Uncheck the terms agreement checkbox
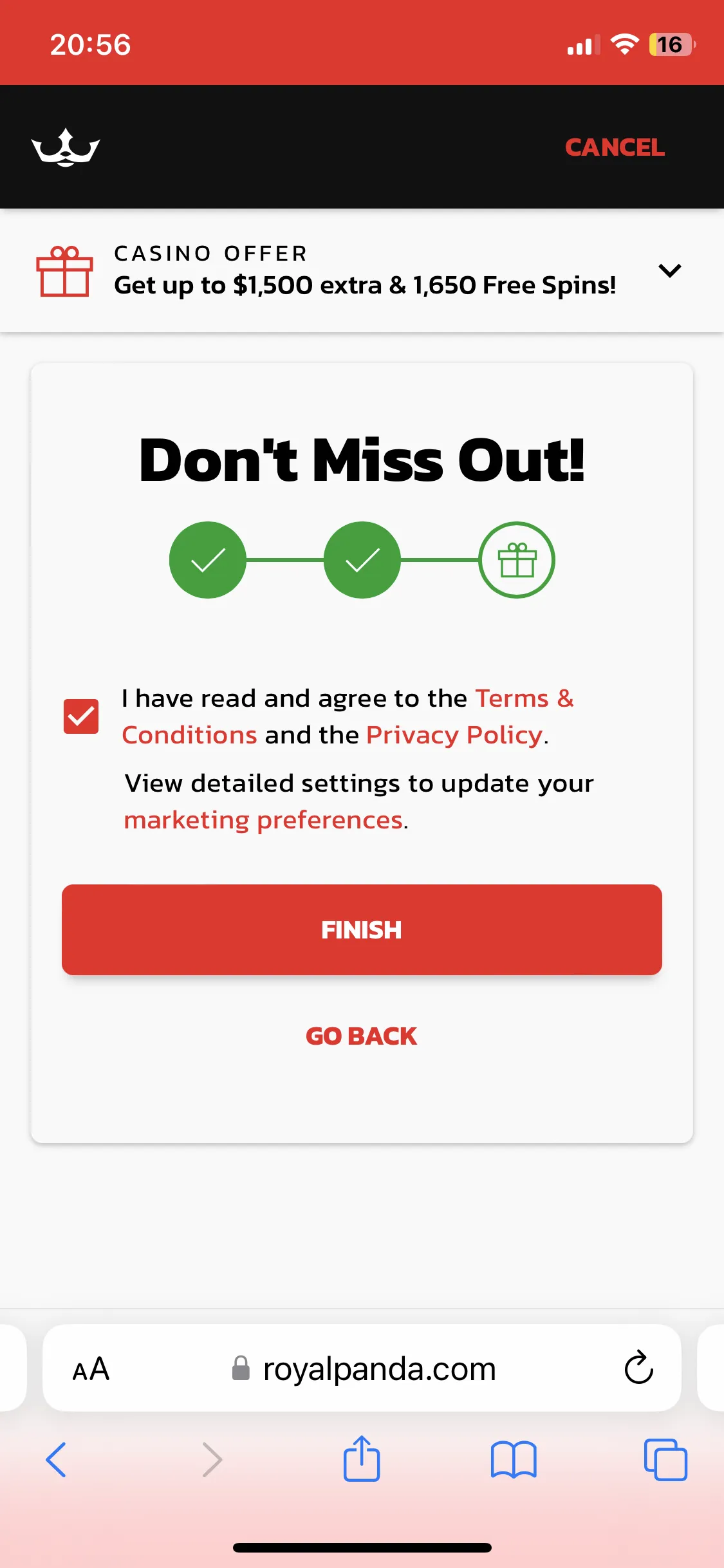Screen dimensions: 724x1568 click(81, 716)
